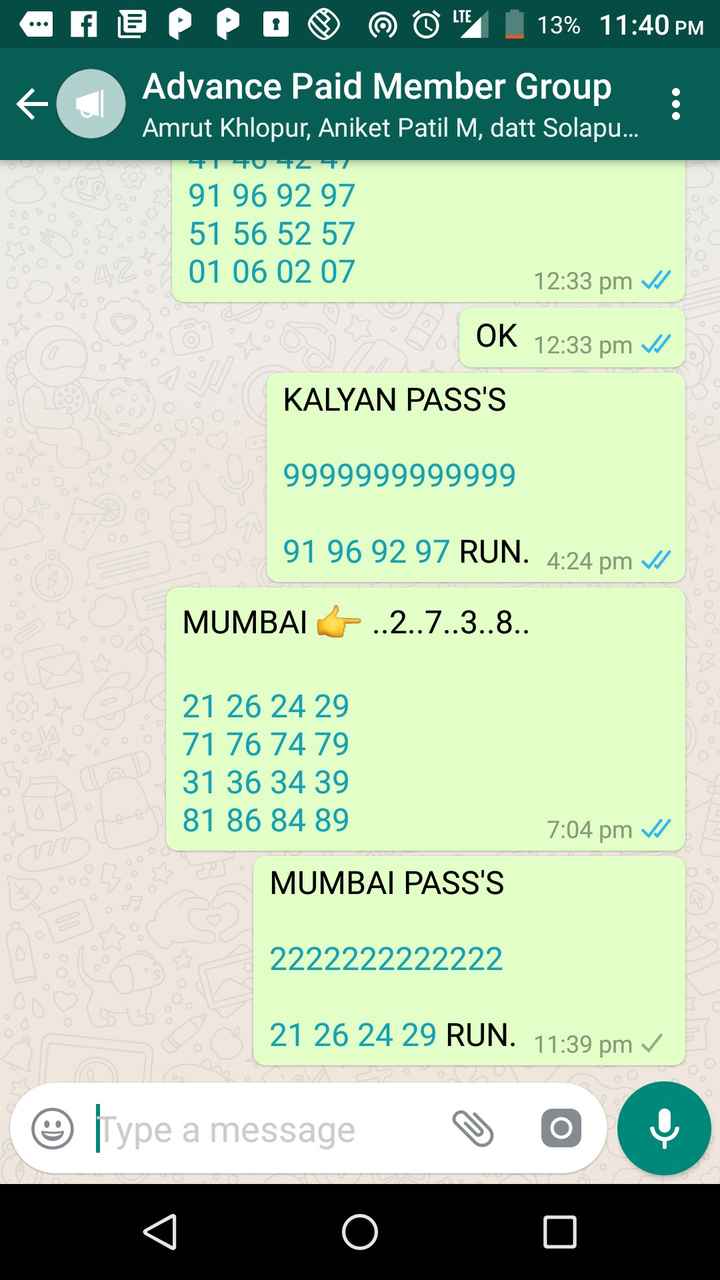Open the camera from message box
This screenshot has height=1280, width=720.
(x=560, y=1129)
